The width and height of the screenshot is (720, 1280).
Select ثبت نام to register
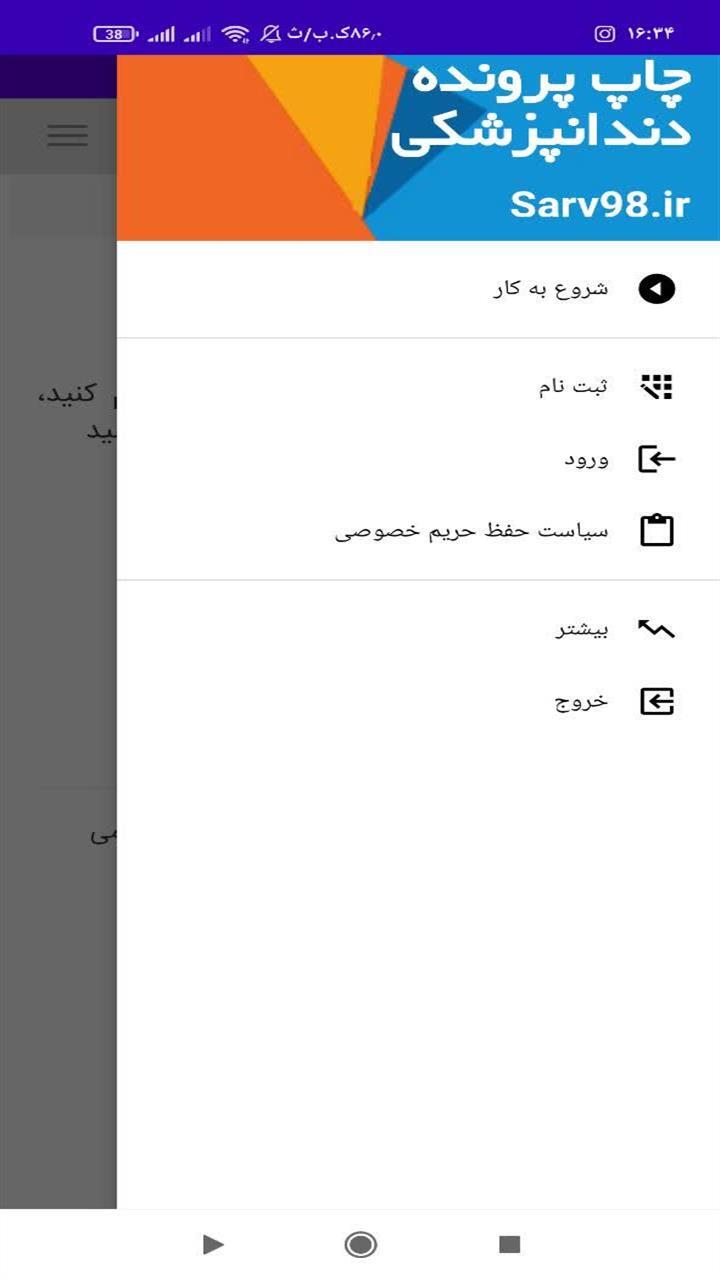418,387
